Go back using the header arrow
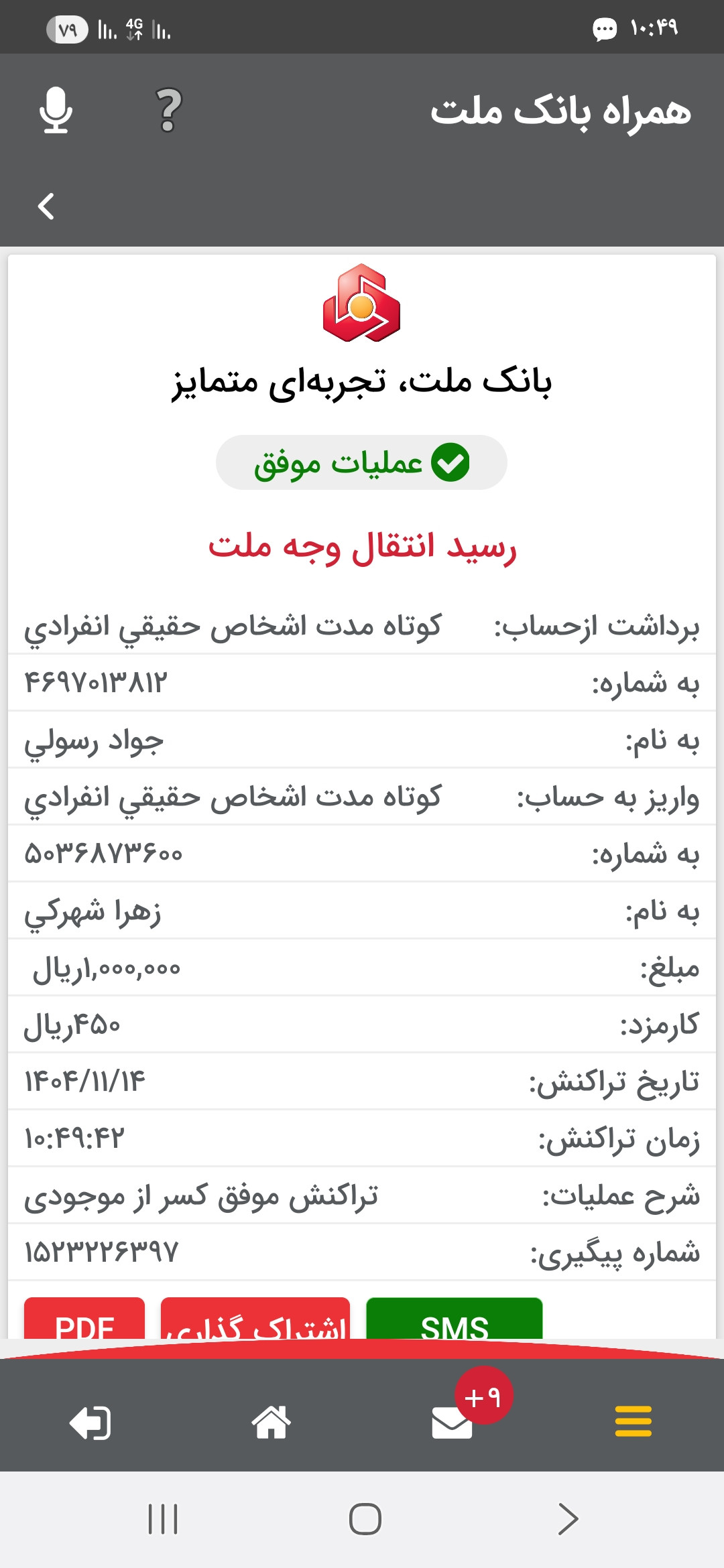724x1568 pixels. point(46,206)
